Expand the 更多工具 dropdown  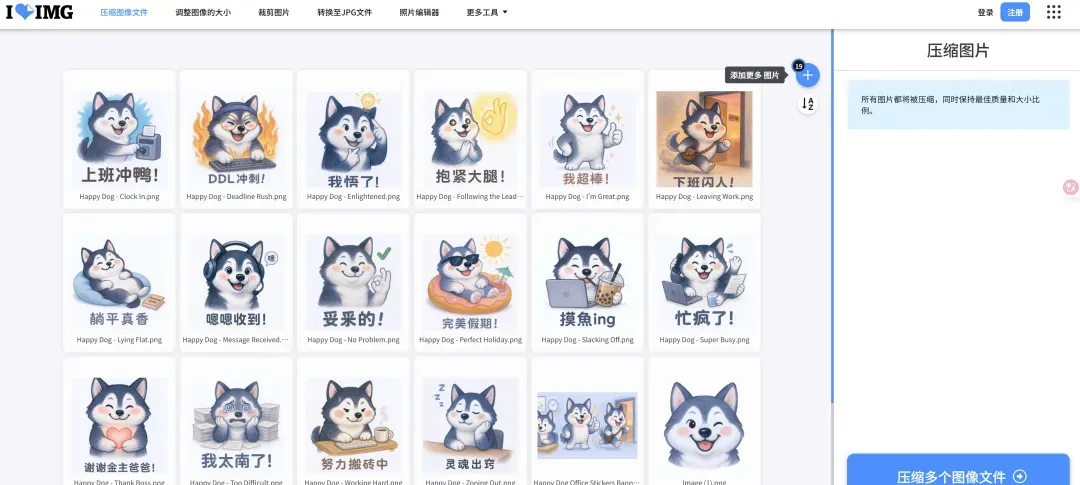click(487, 12)
